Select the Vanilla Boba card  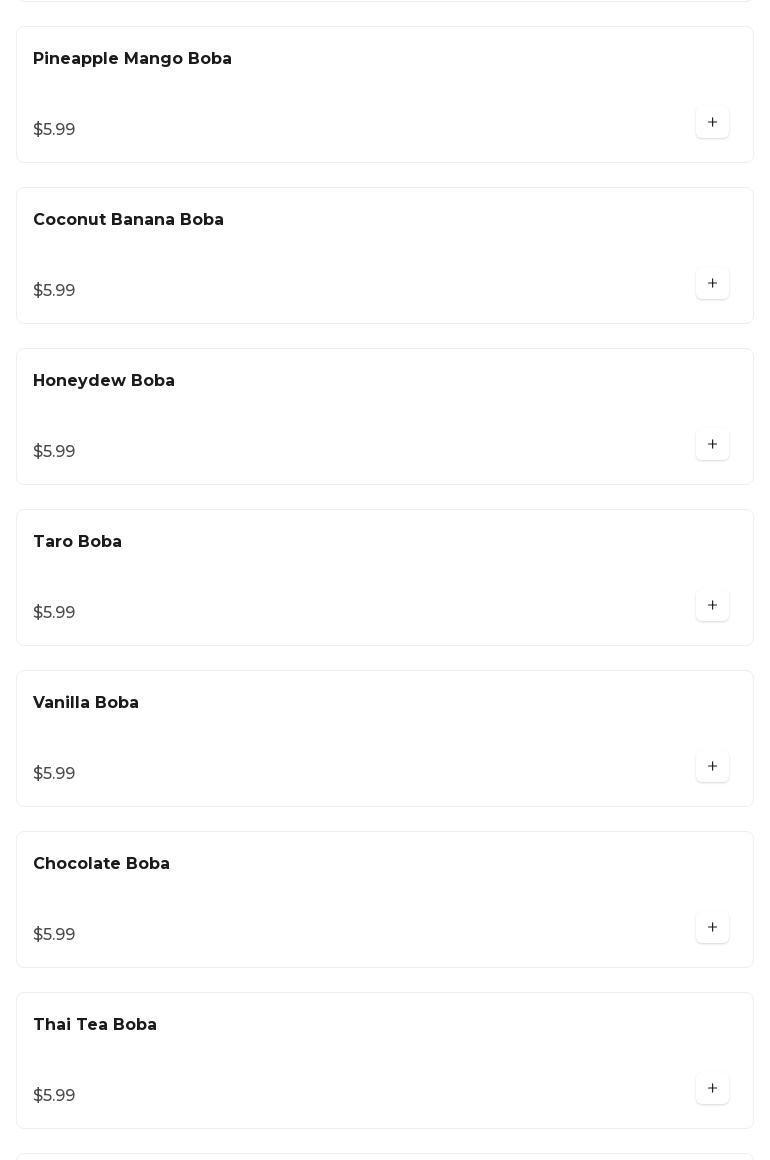[x=86, y=703]
